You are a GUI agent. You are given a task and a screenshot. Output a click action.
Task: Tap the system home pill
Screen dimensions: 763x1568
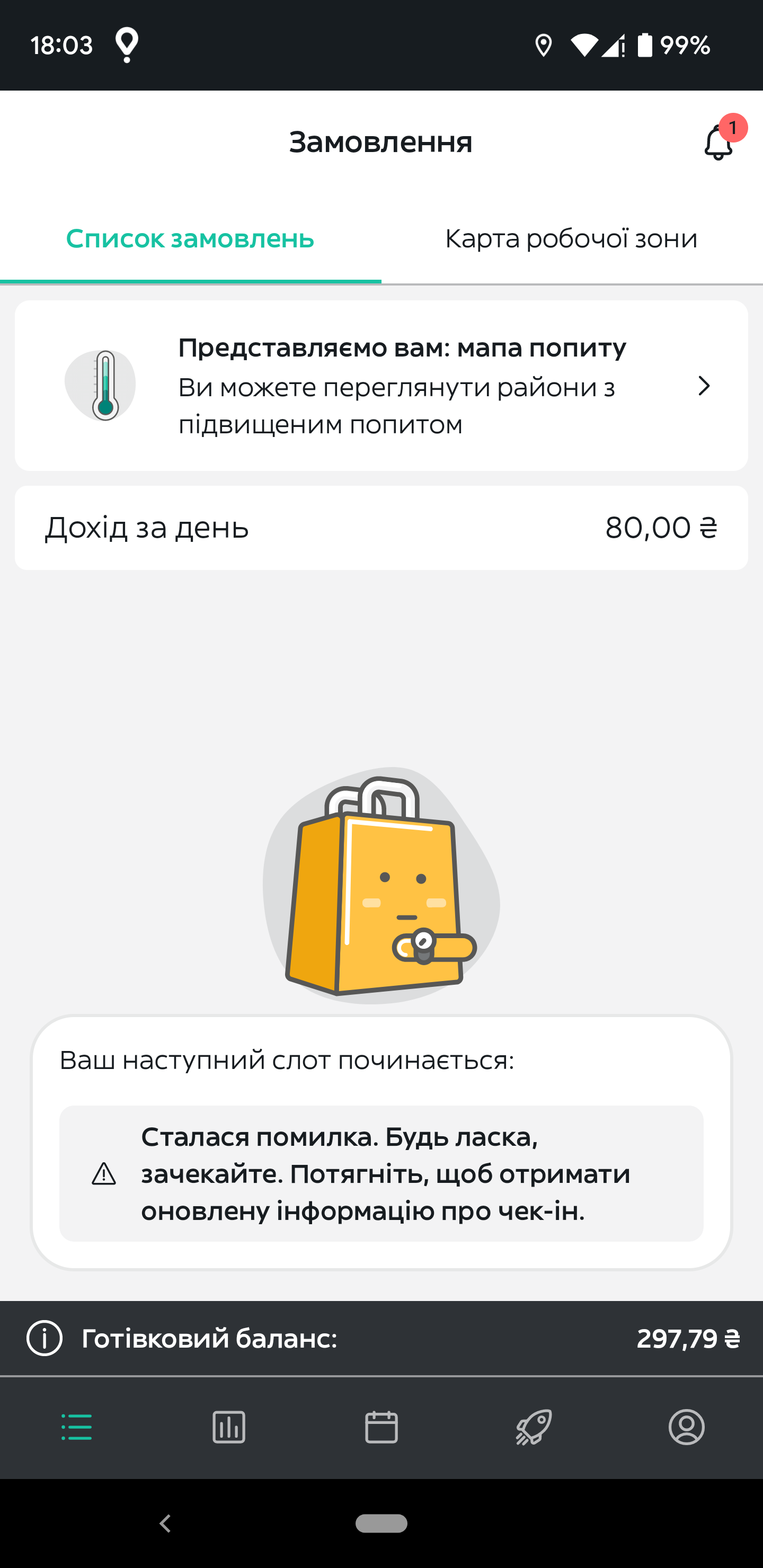pyautogui.click(x=381, y=1524)
